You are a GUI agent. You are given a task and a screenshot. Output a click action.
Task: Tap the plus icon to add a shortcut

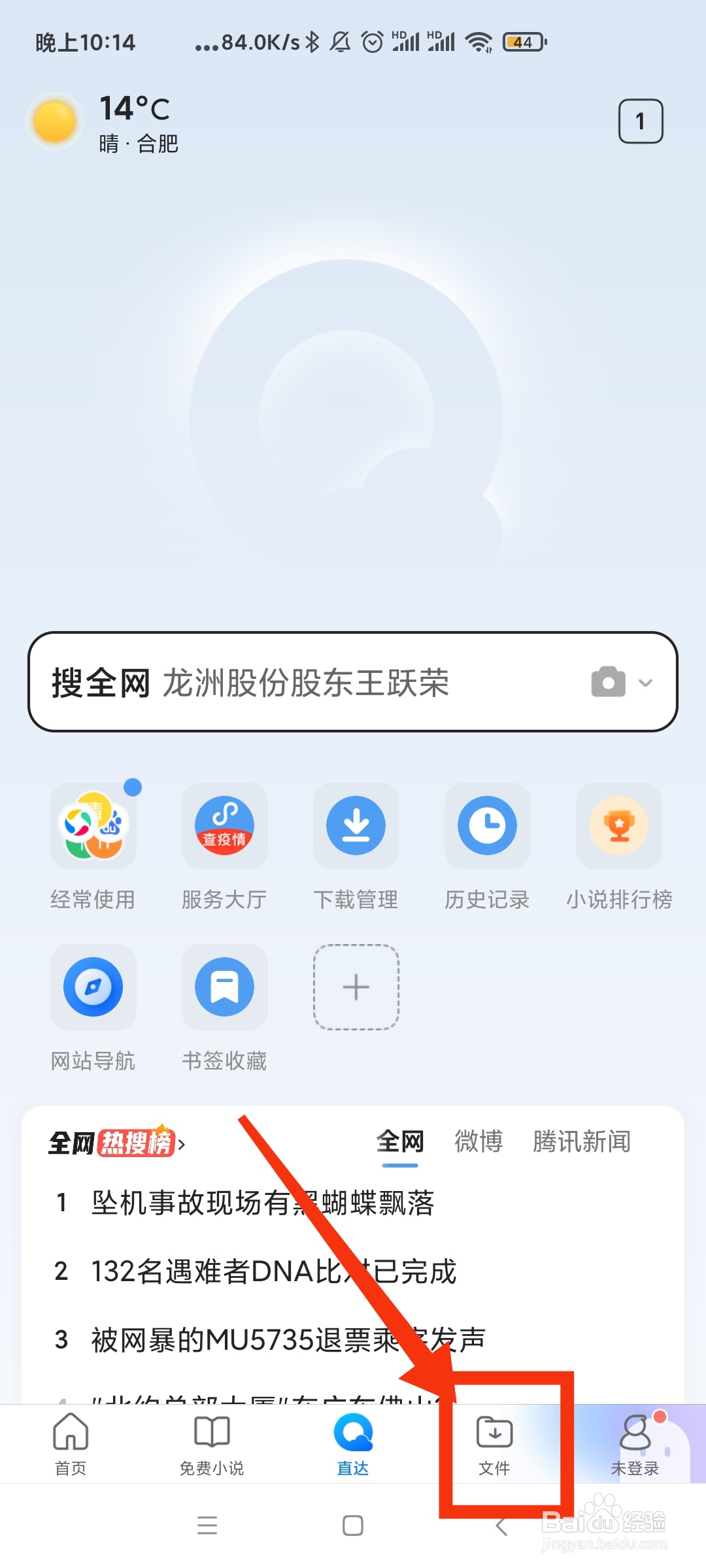356,987
